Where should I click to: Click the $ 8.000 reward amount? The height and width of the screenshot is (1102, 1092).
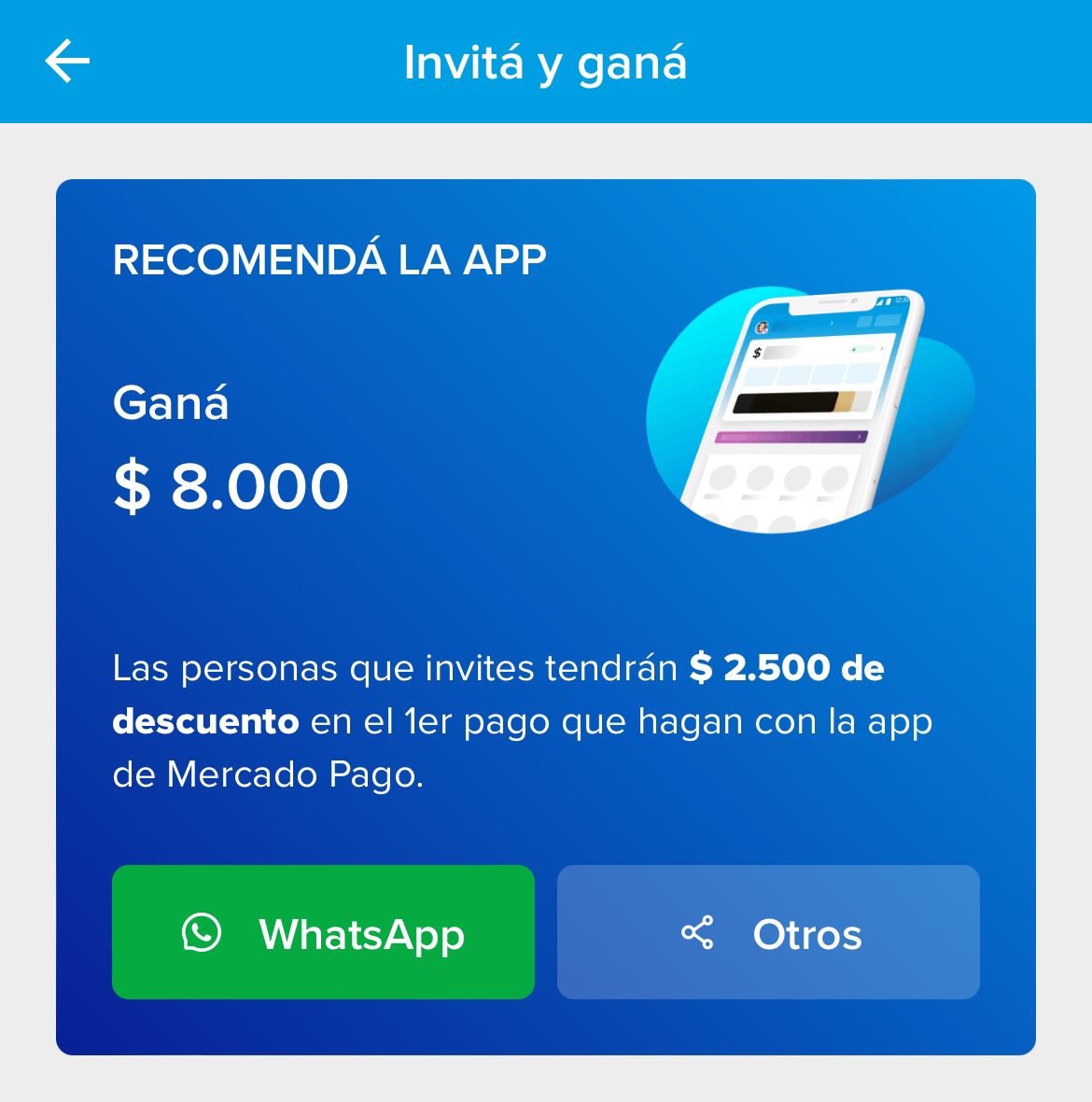230,485
